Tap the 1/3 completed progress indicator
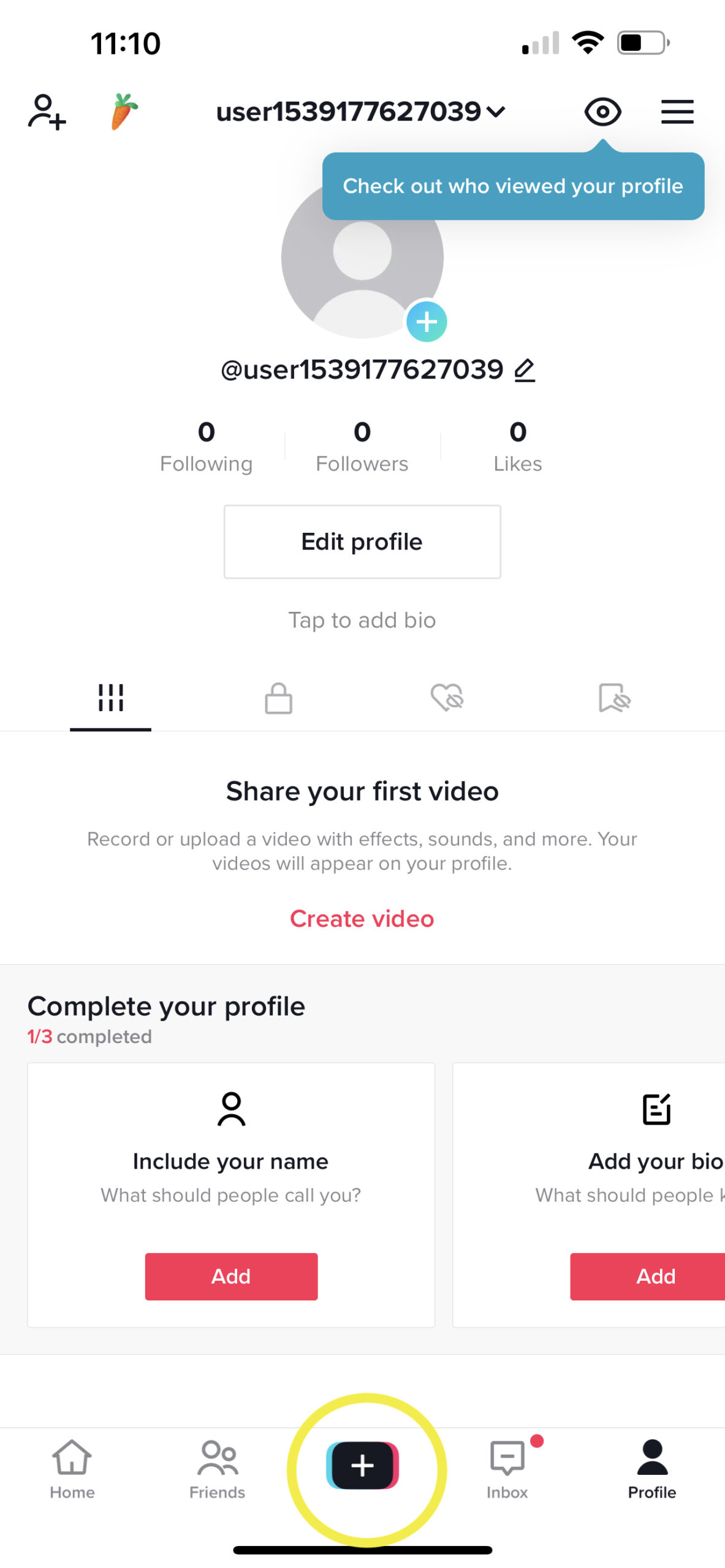 [88, 1036]
